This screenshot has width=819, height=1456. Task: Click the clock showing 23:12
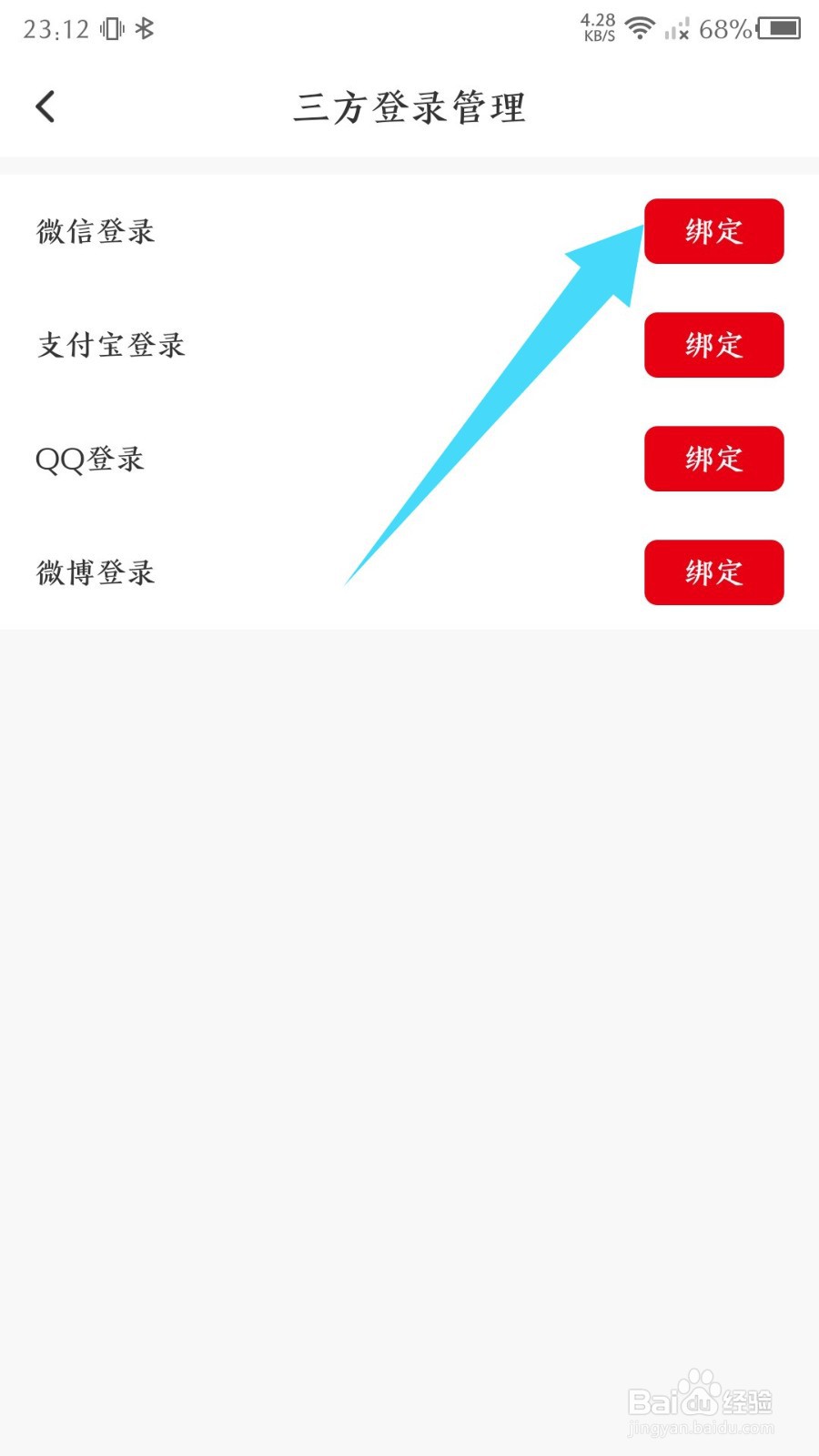(56, 27)
